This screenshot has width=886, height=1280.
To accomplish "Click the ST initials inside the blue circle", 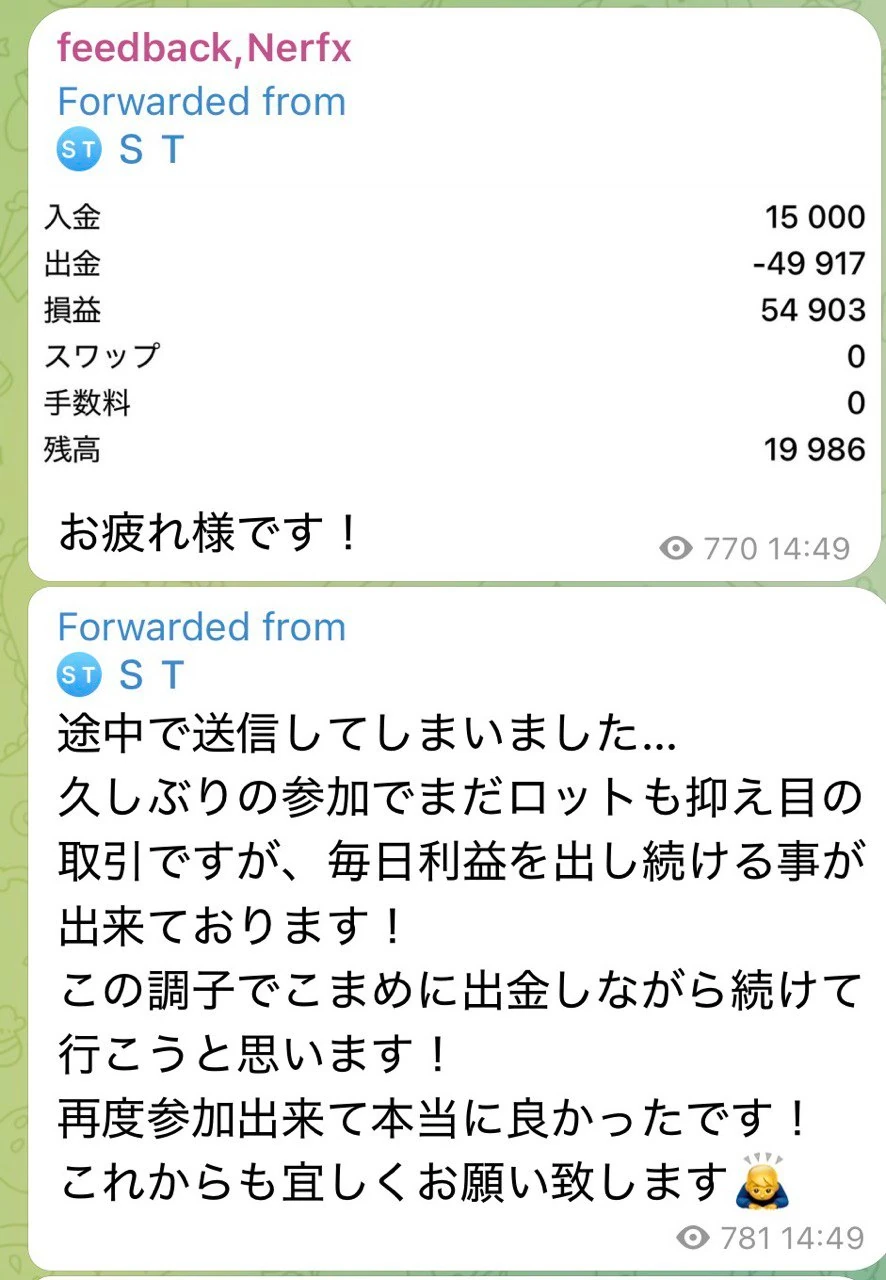I will [80, 150].
